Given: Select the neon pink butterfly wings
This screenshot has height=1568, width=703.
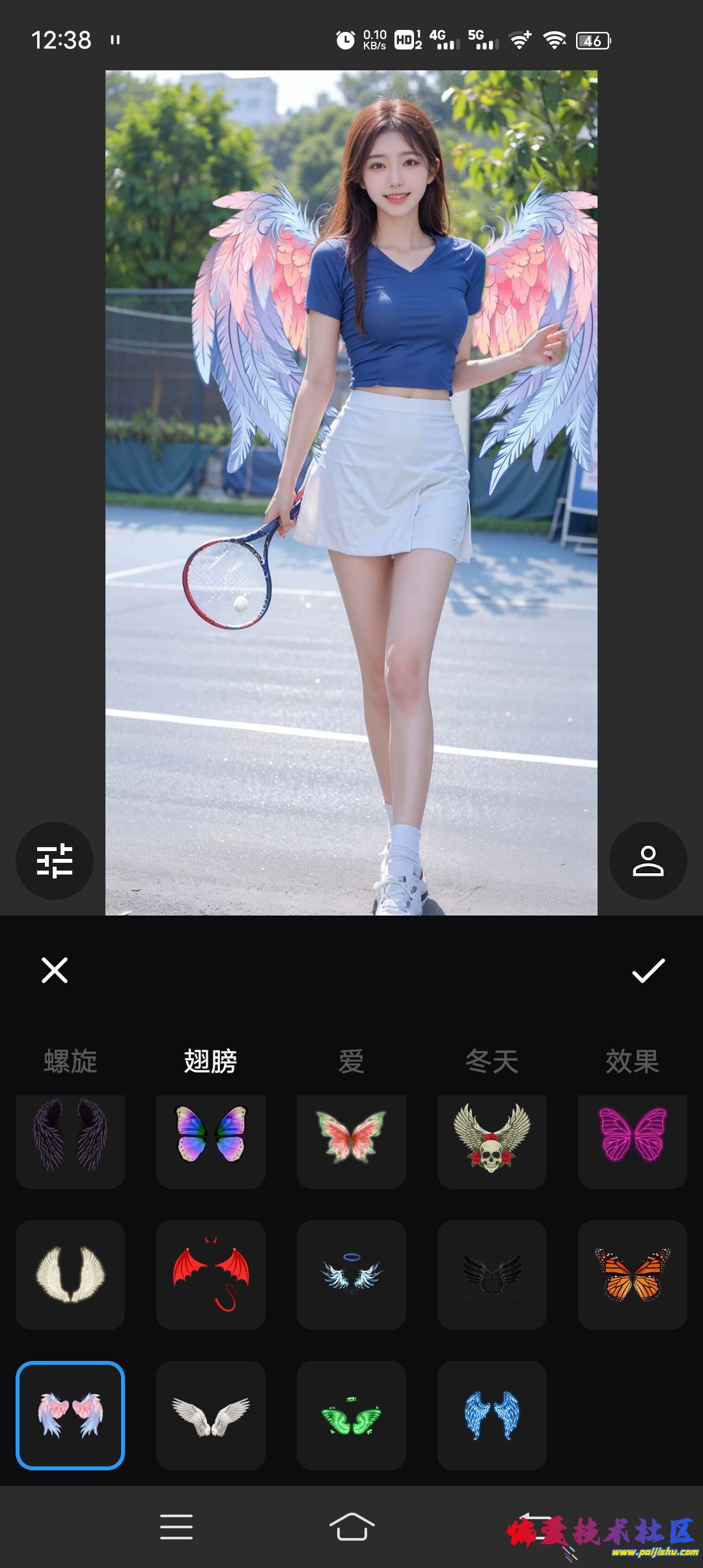Looking at the screenshot, I should (x=632, y=1136).
